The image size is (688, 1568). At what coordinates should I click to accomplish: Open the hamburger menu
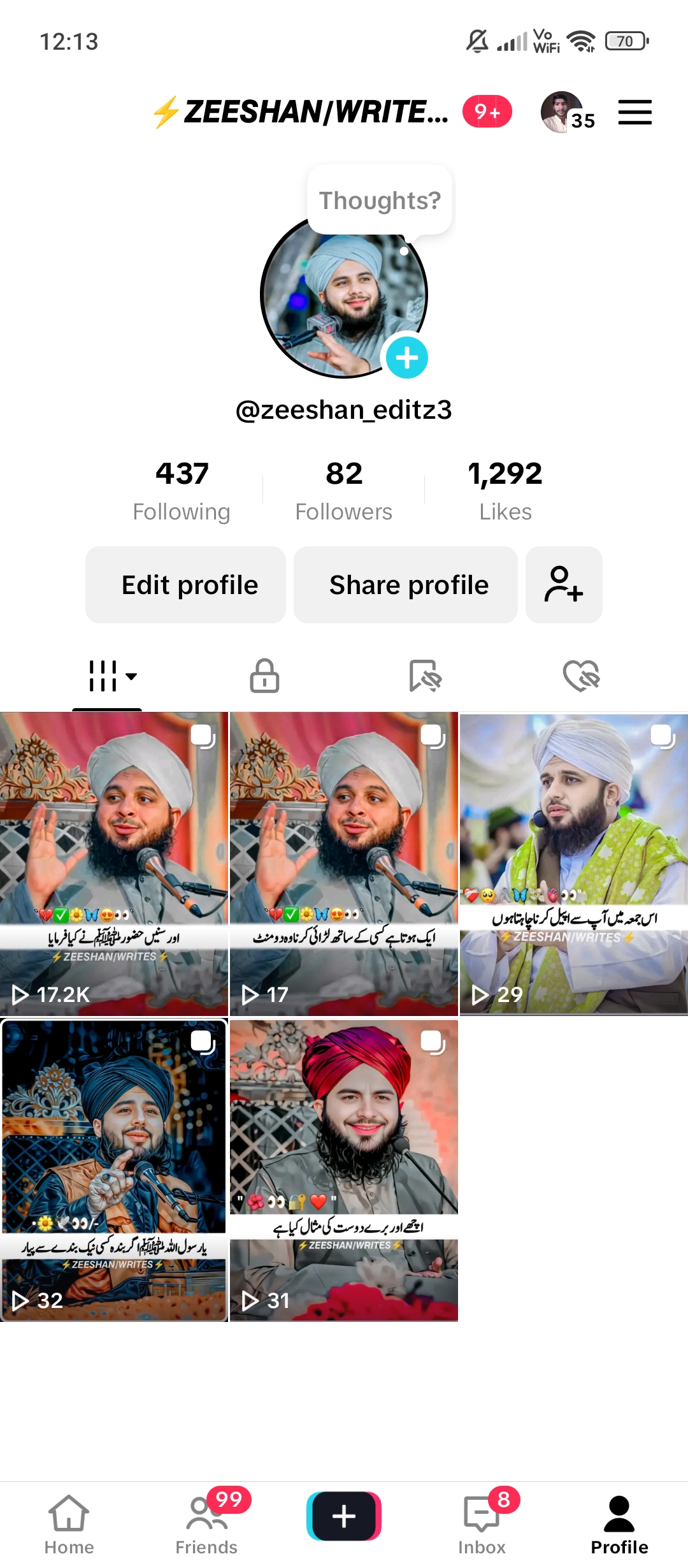(634, 112)
